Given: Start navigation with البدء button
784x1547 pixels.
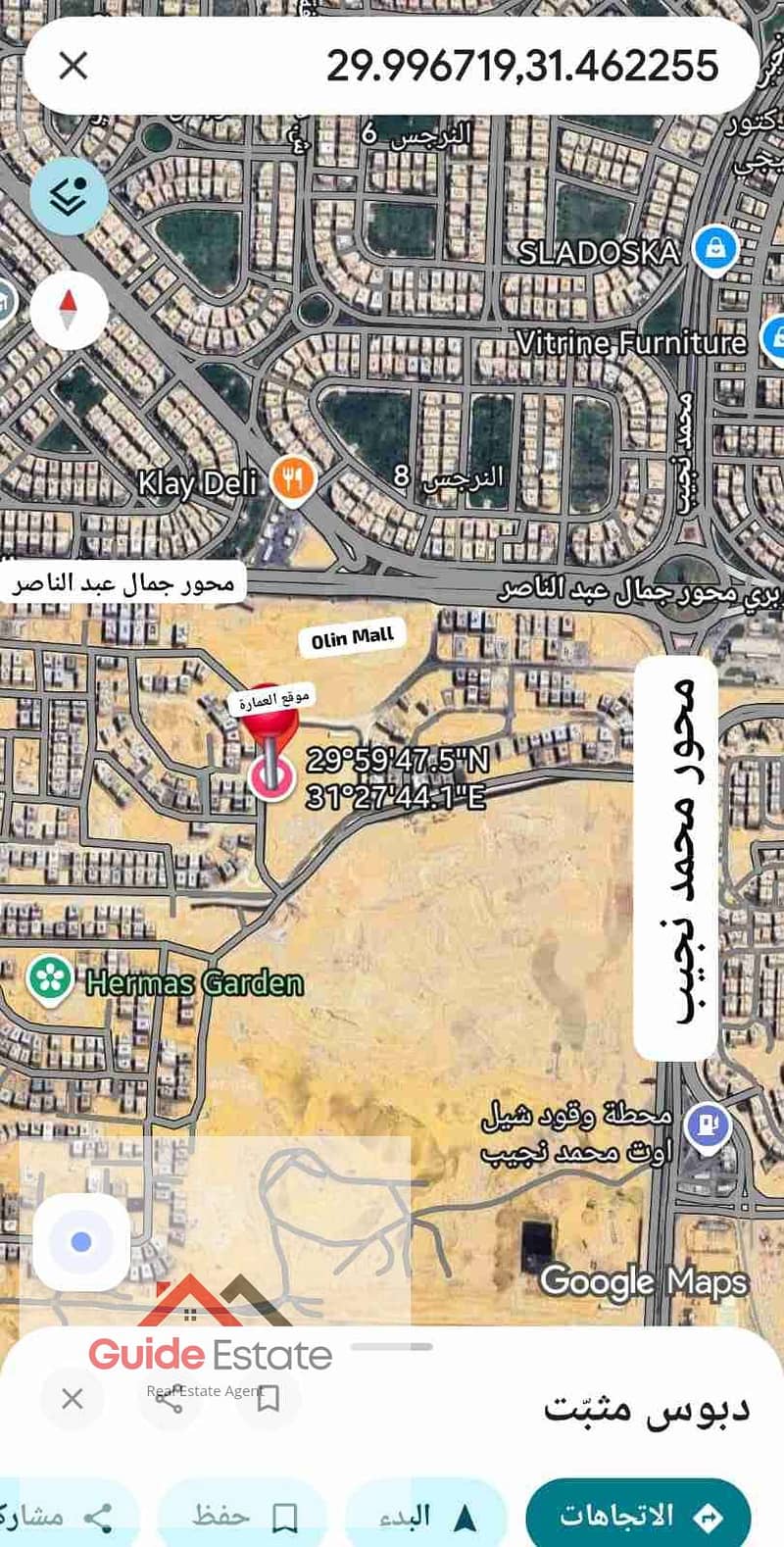Looking at the screenshot, I should tap(427, 1517).
